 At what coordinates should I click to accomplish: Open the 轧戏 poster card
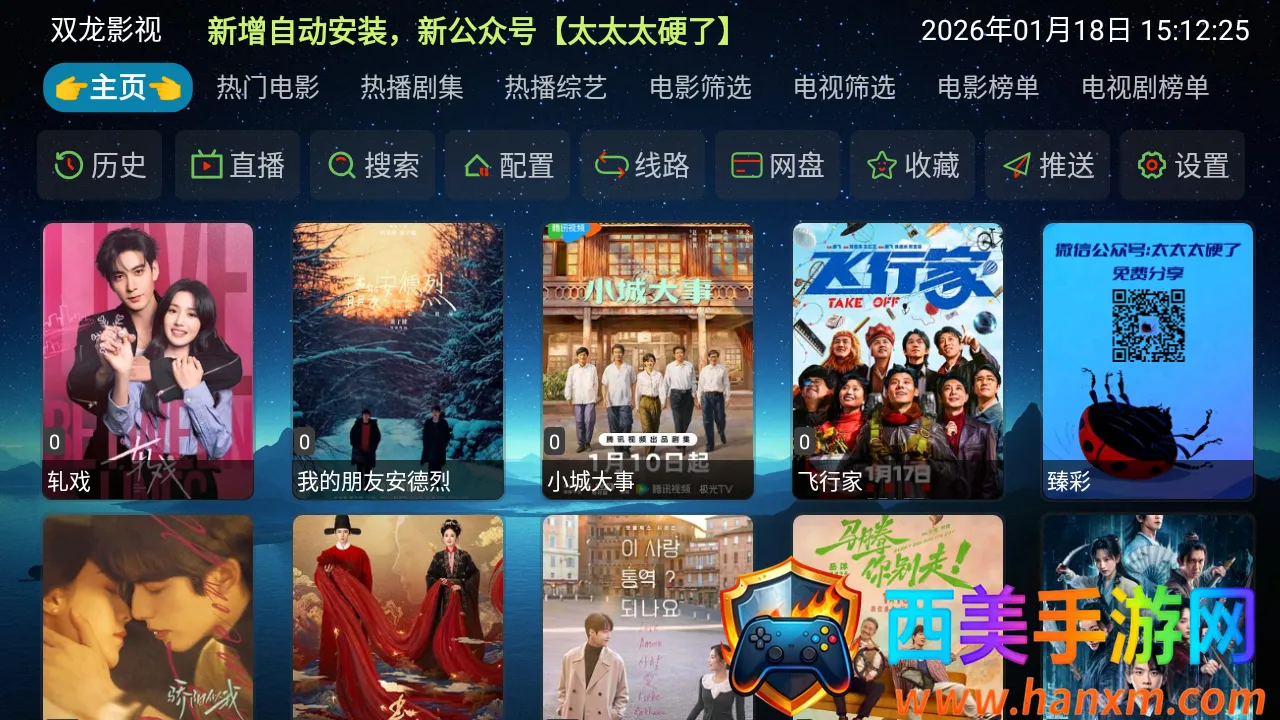pos(148,360)
